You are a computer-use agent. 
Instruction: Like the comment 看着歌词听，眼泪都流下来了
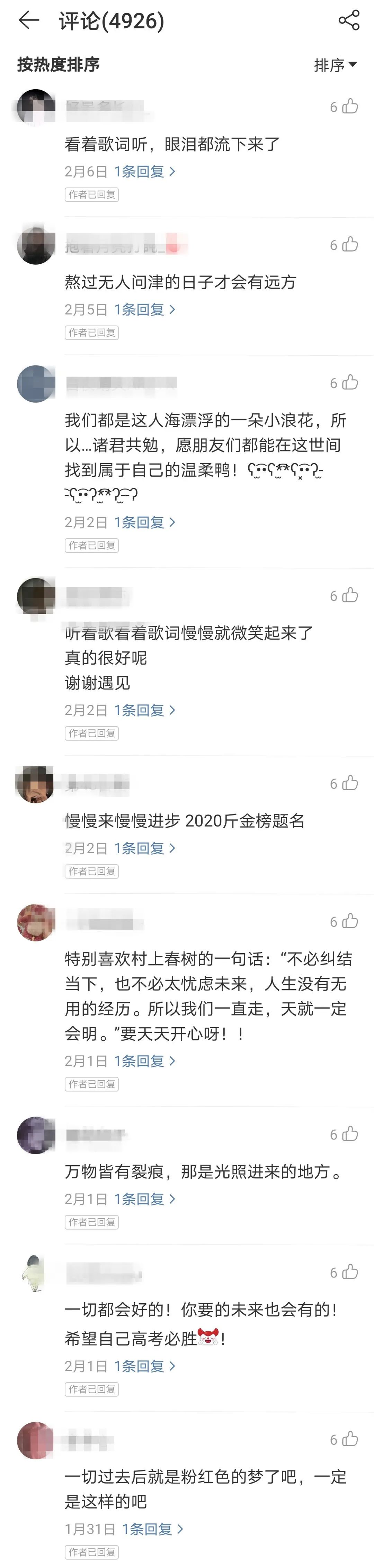tap(350, 107)
